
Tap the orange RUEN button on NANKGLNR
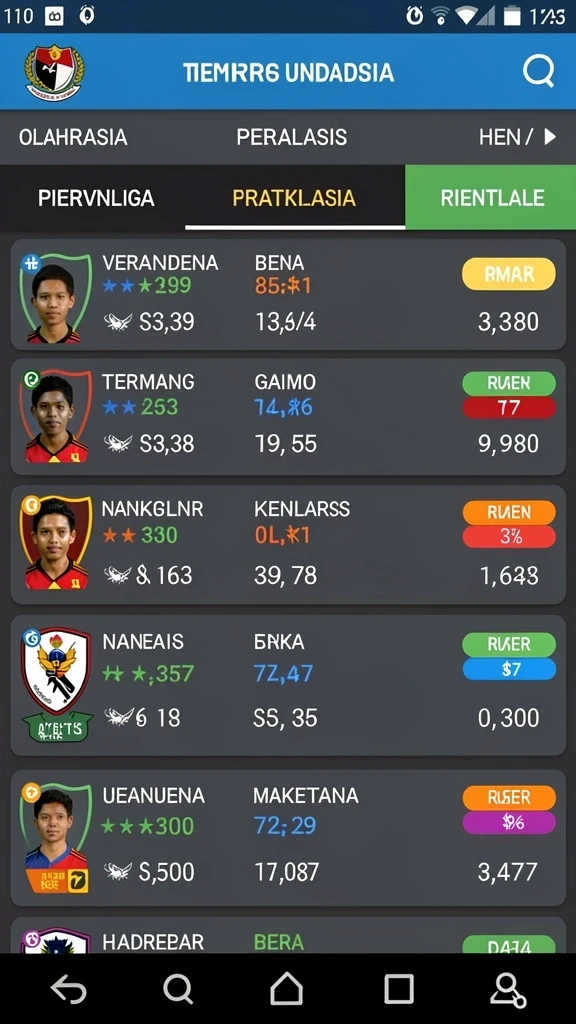point(509,512)
